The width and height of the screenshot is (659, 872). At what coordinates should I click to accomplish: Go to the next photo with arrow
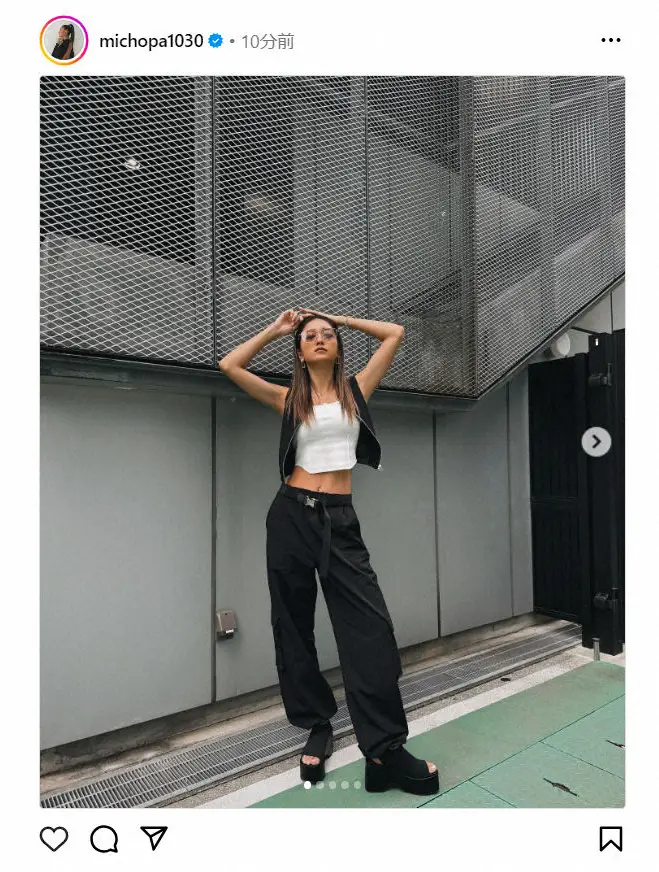tap(596, 441)
